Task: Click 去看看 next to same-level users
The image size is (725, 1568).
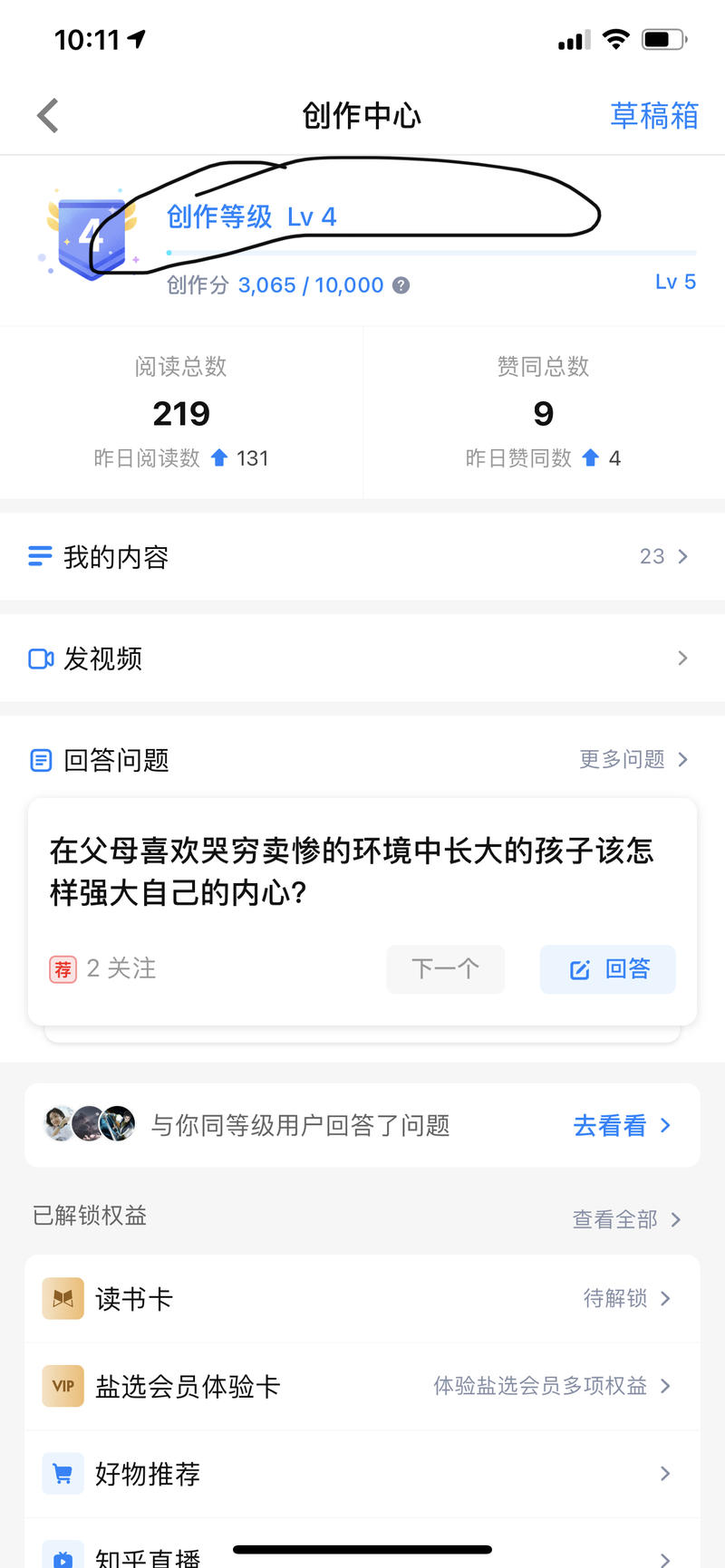Action: tap(612, 1125)
